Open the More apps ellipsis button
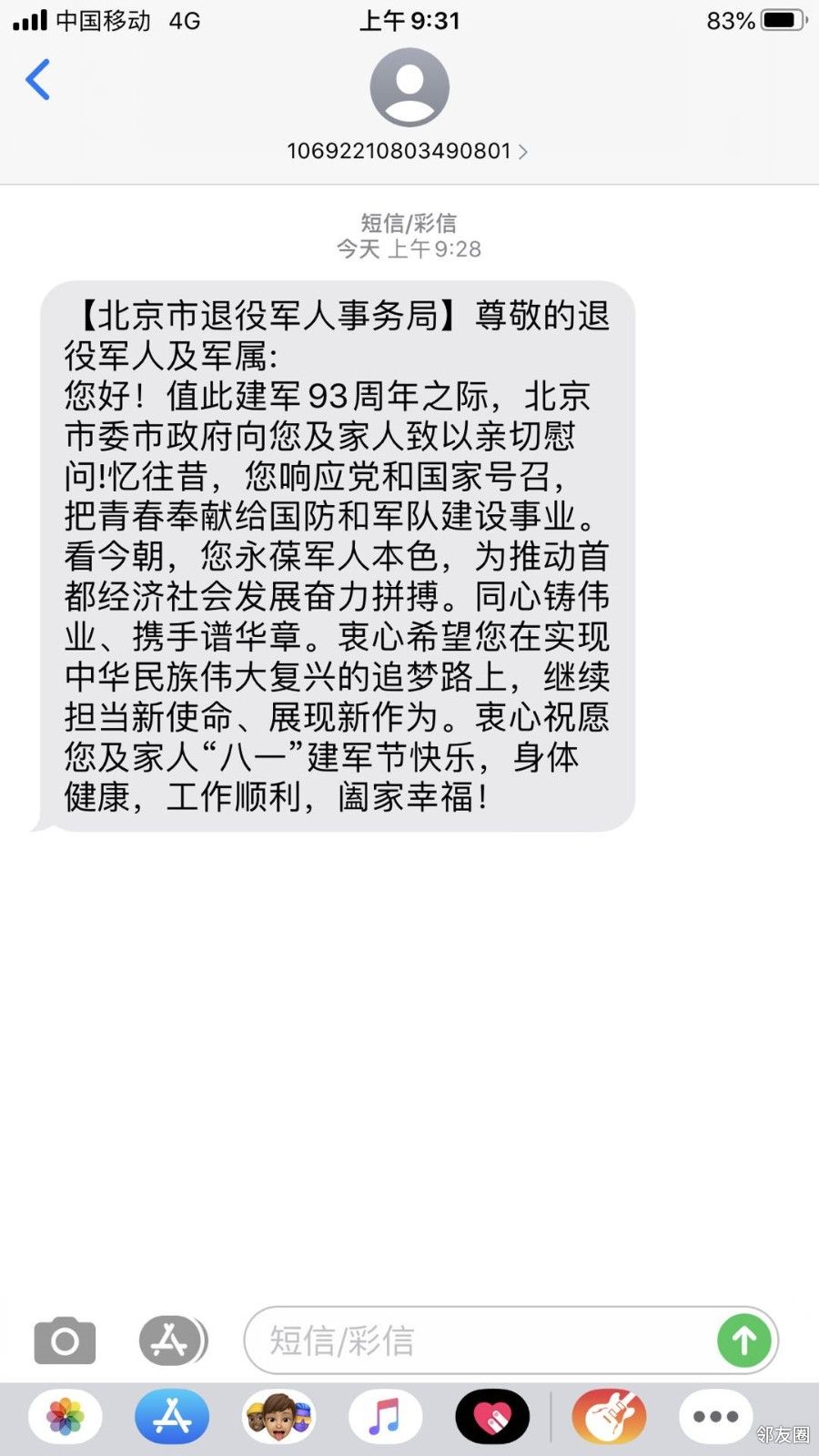Screen dimensions: 819x1456 point(716,1417)
